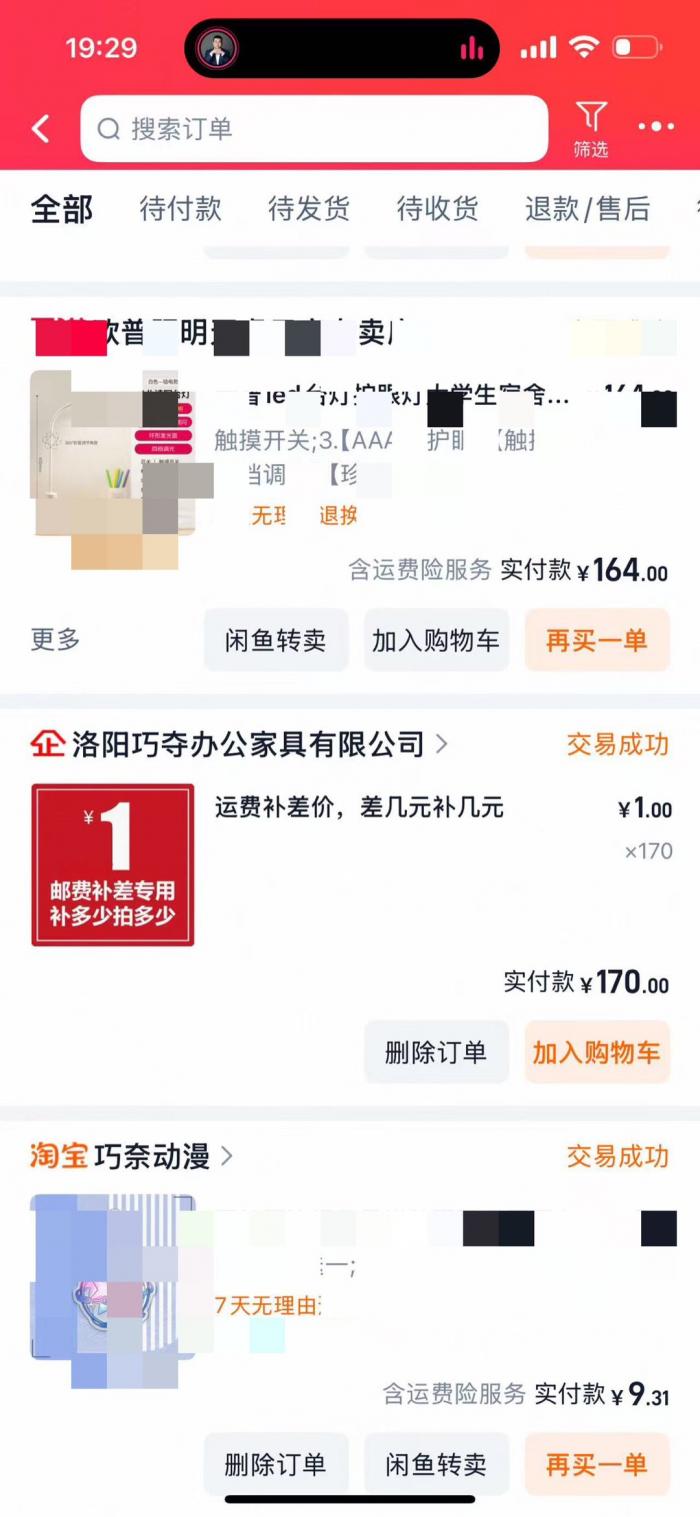700x1517 pixels.
Task: Open the 巧奈动漫 shop
Action: (x=152, y=1157)
